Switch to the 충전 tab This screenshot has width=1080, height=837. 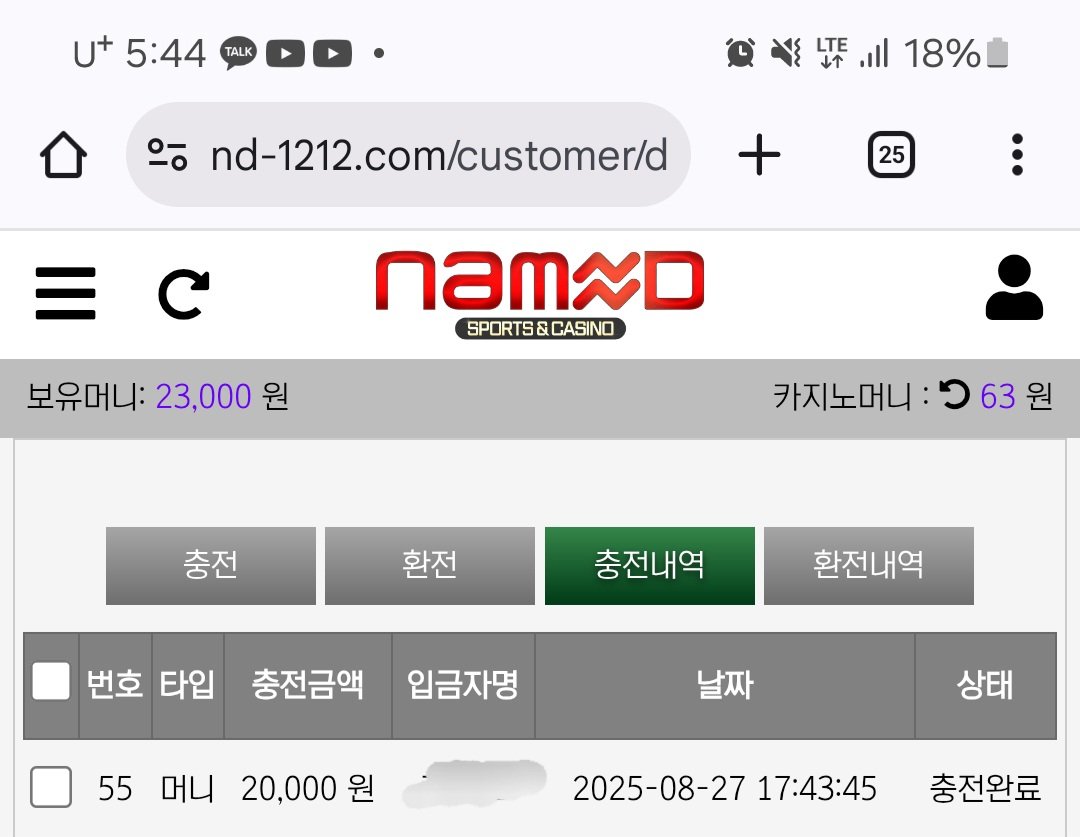(210, 565)
